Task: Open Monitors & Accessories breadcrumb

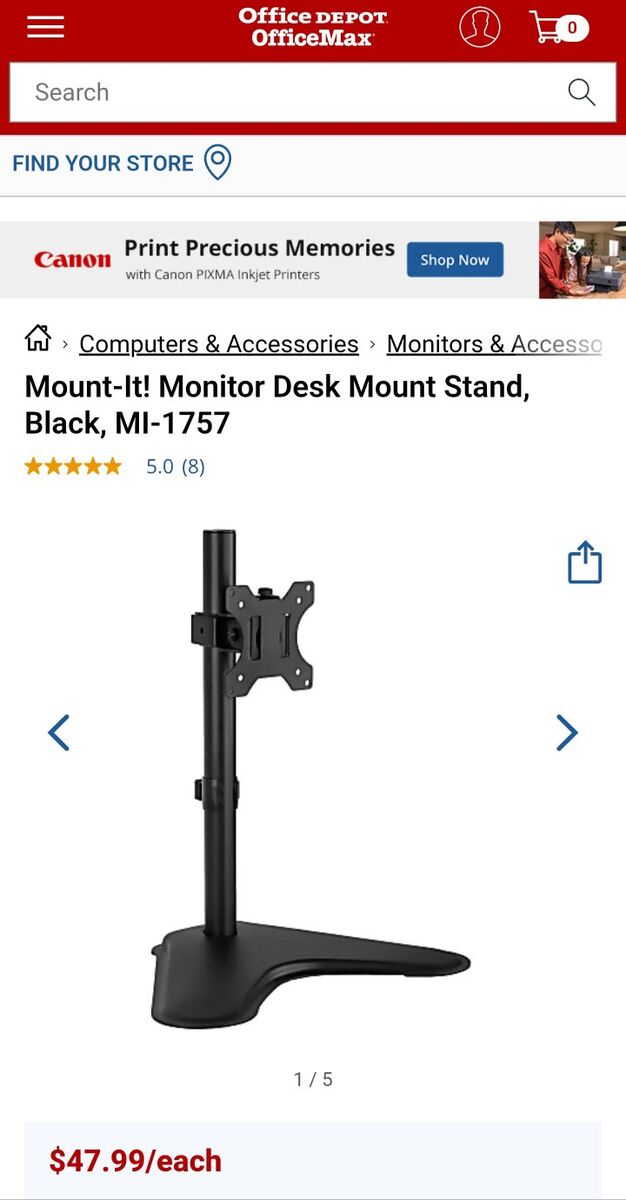Action: pos(494,344)
